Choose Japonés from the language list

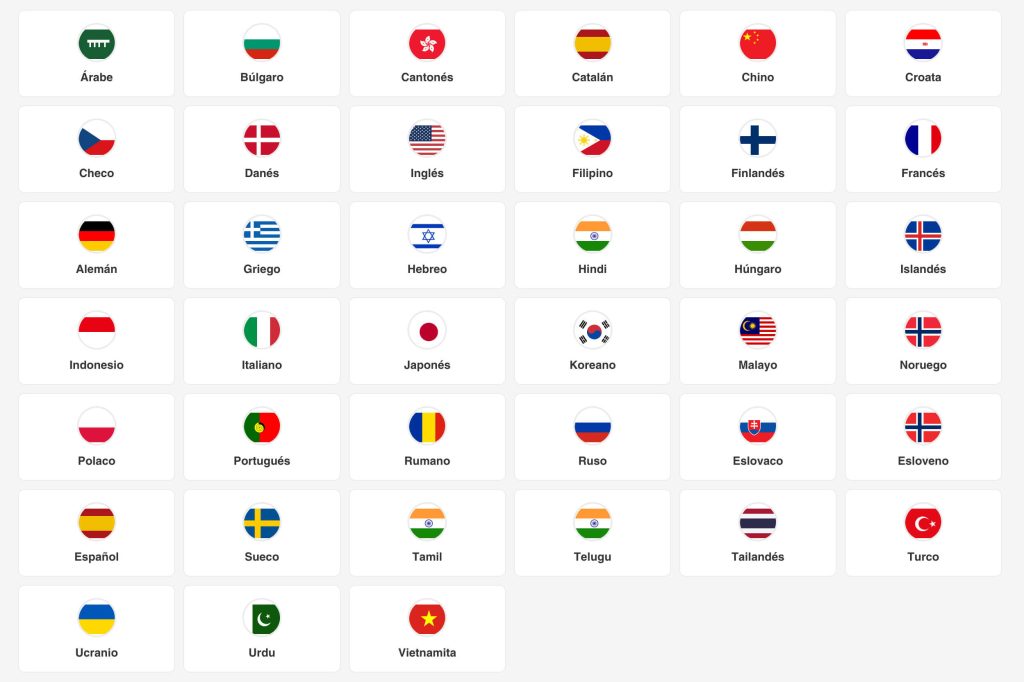(x=427, y=342)
